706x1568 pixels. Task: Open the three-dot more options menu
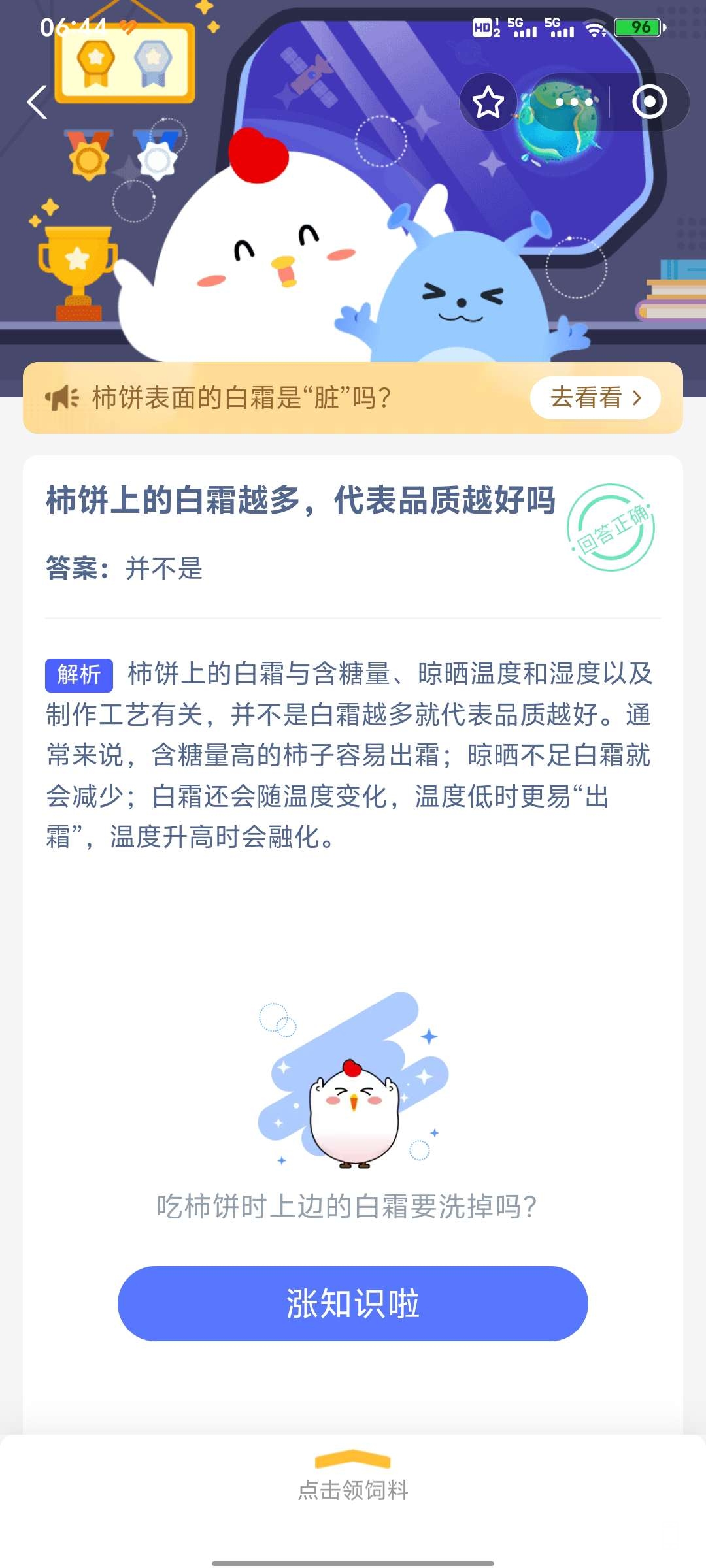coord(573,103)
